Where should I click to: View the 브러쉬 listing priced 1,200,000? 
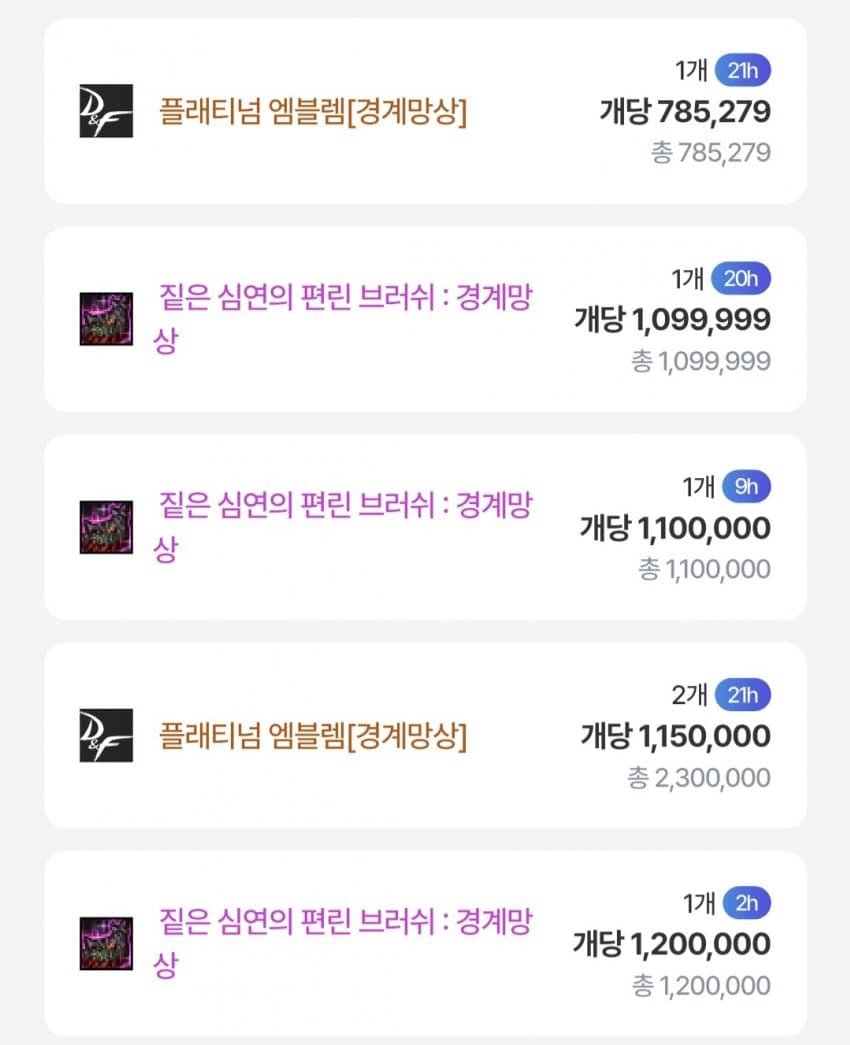[x=344, y=943]
